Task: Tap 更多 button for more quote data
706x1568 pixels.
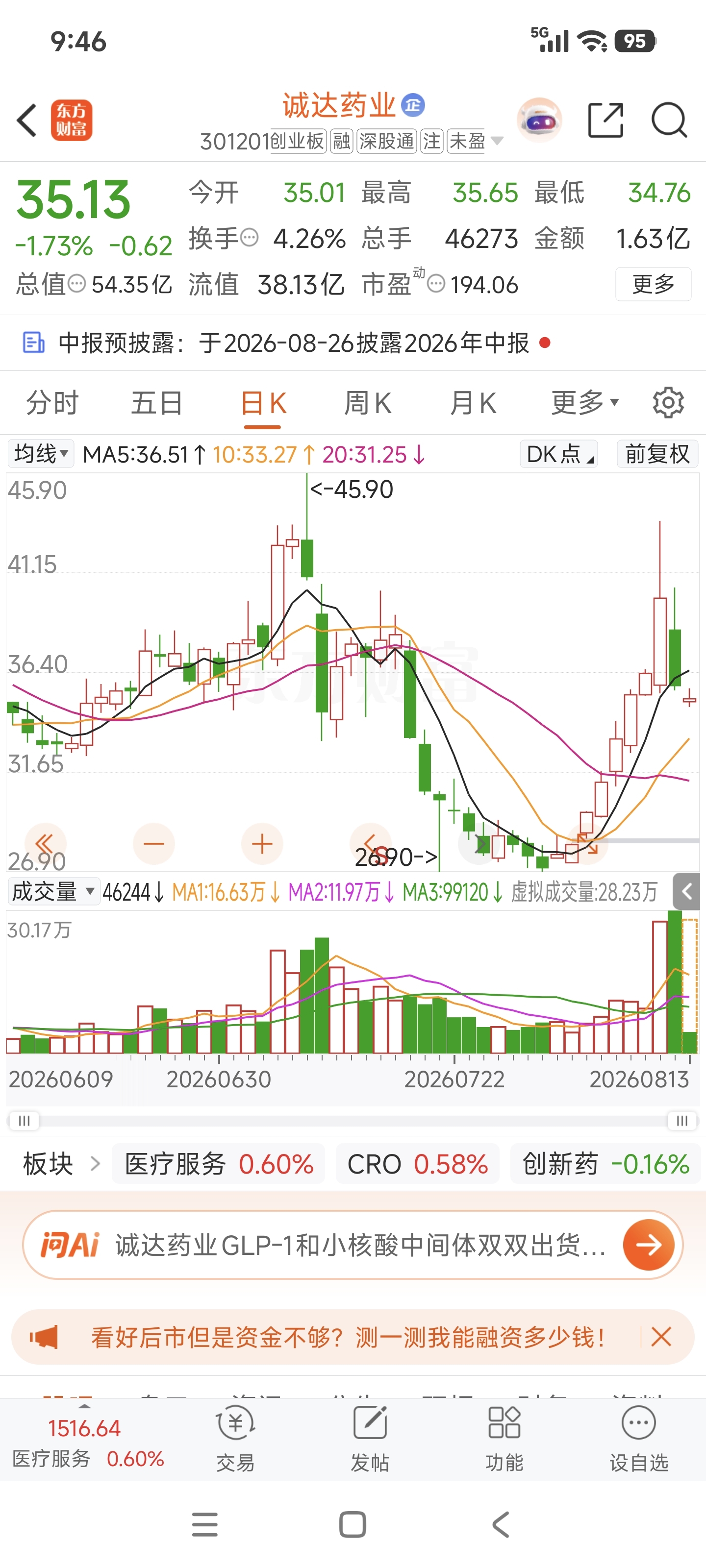Action: coord(653,284)
